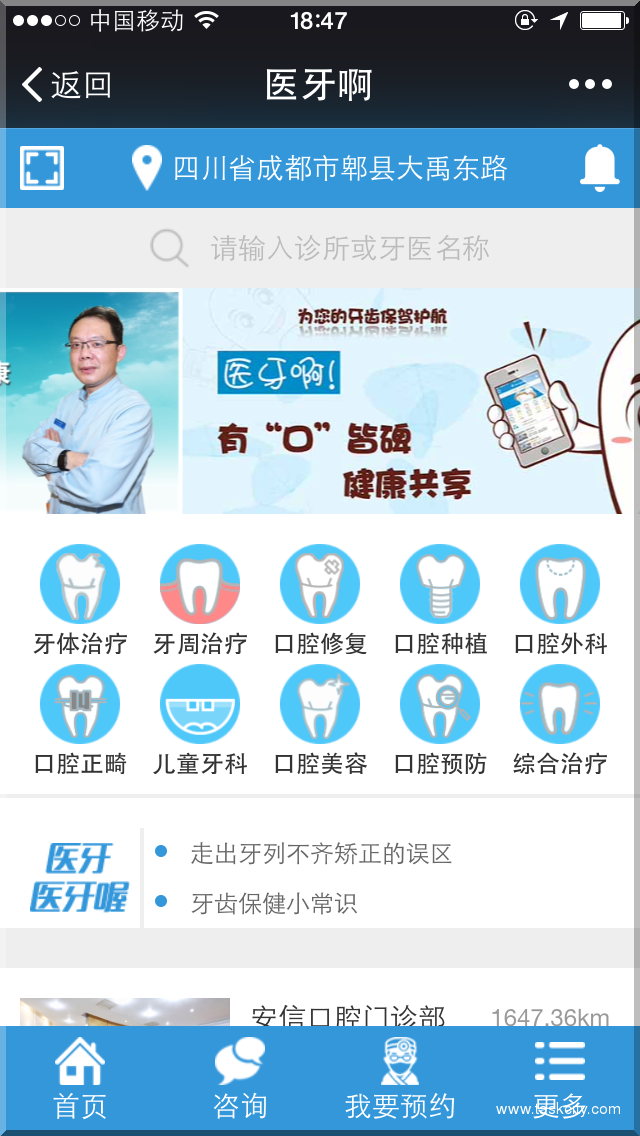Go to the 首页 tab
The image size is (640, 1136).
[x=80, y=1078]
